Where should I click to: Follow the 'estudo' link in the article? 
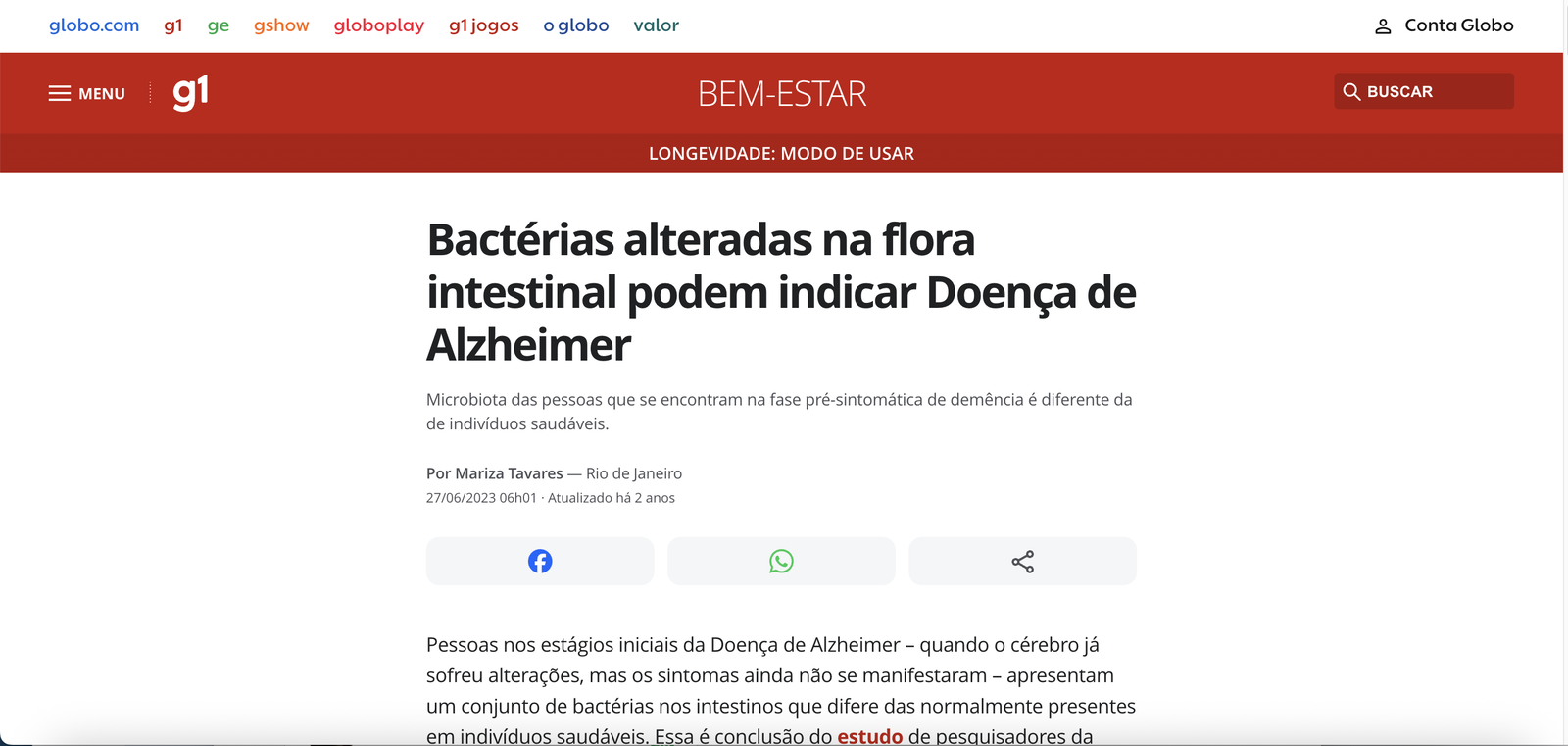(869, 736)
